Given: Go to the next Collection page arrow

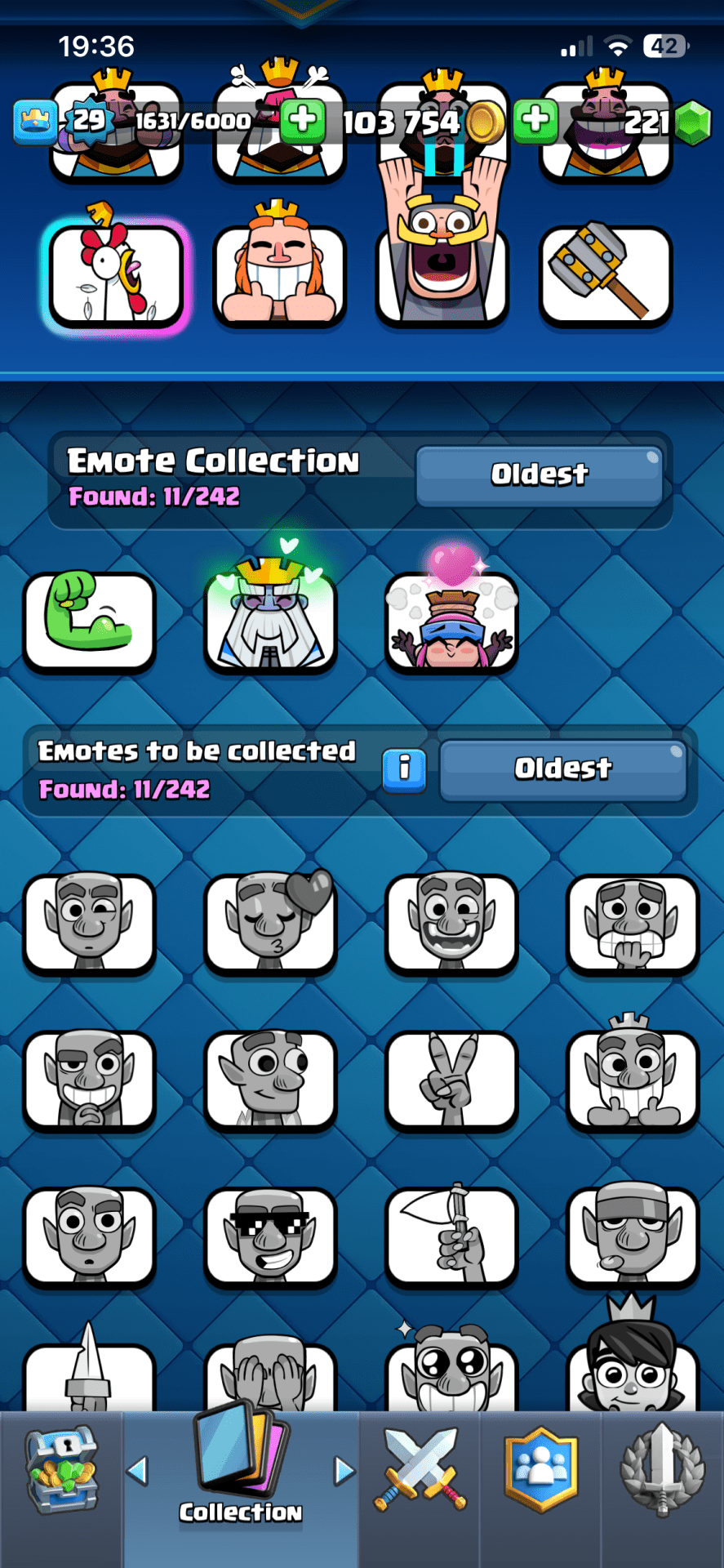Looking at the screenshot, I should (344, 1471).
